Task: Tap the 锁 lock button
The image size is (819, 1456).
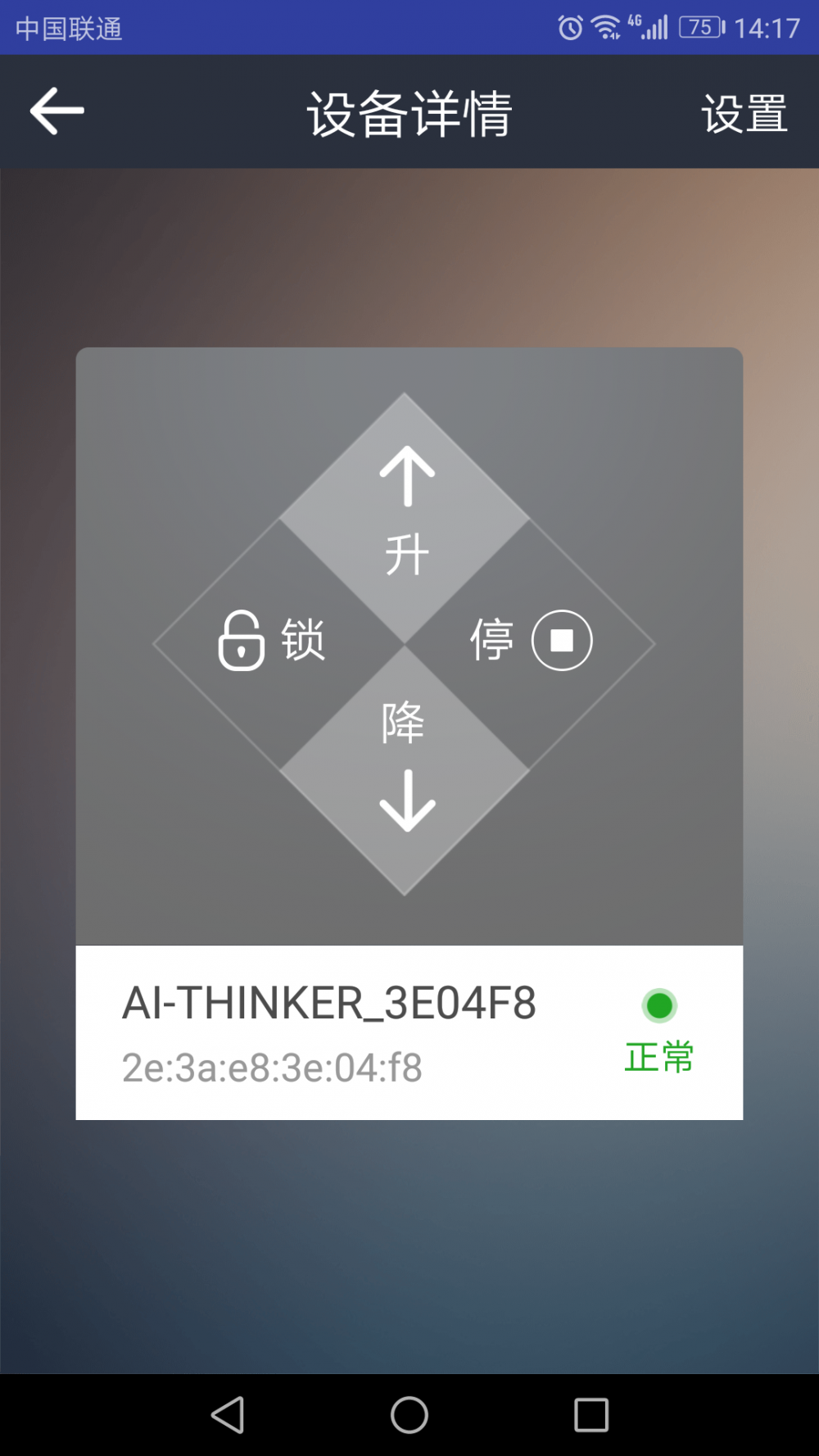Action: 274,641
